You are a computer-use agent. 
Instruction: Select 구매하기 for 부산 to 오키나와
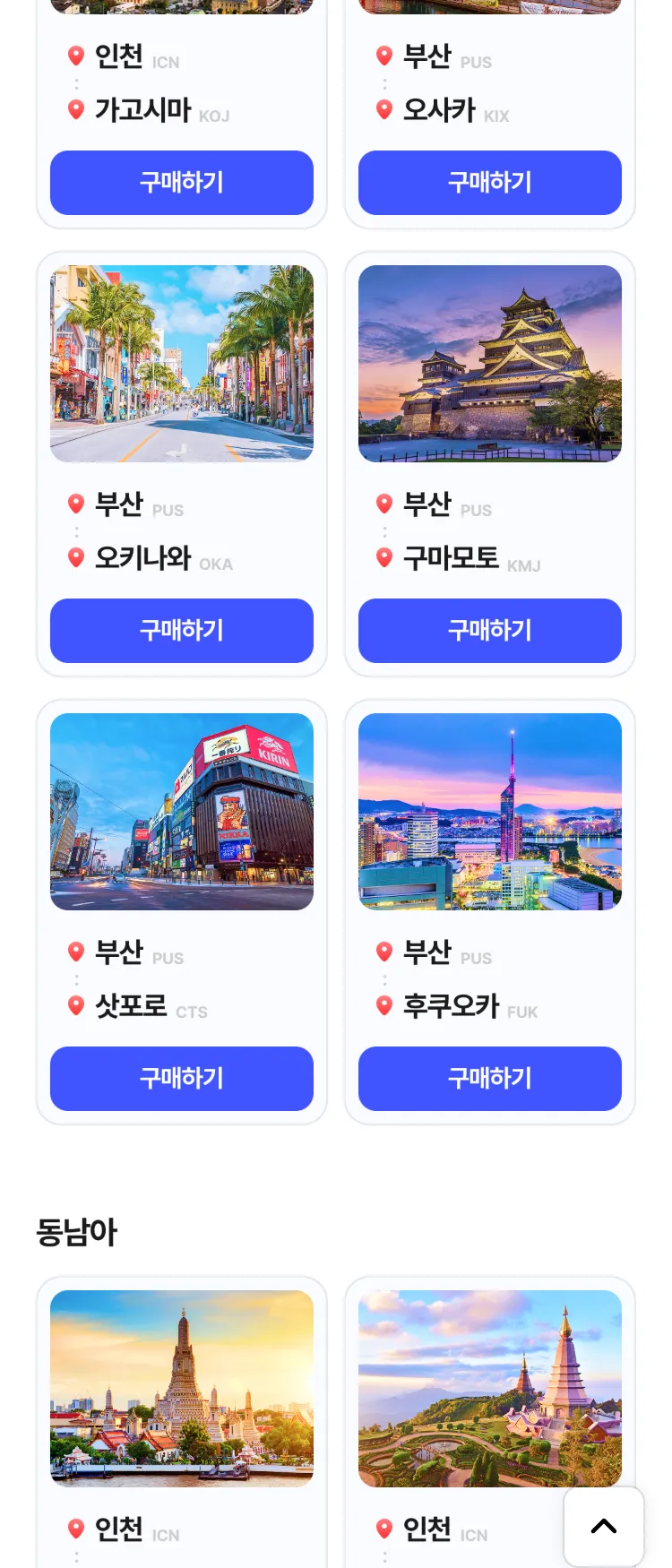[x=182, y=631]
